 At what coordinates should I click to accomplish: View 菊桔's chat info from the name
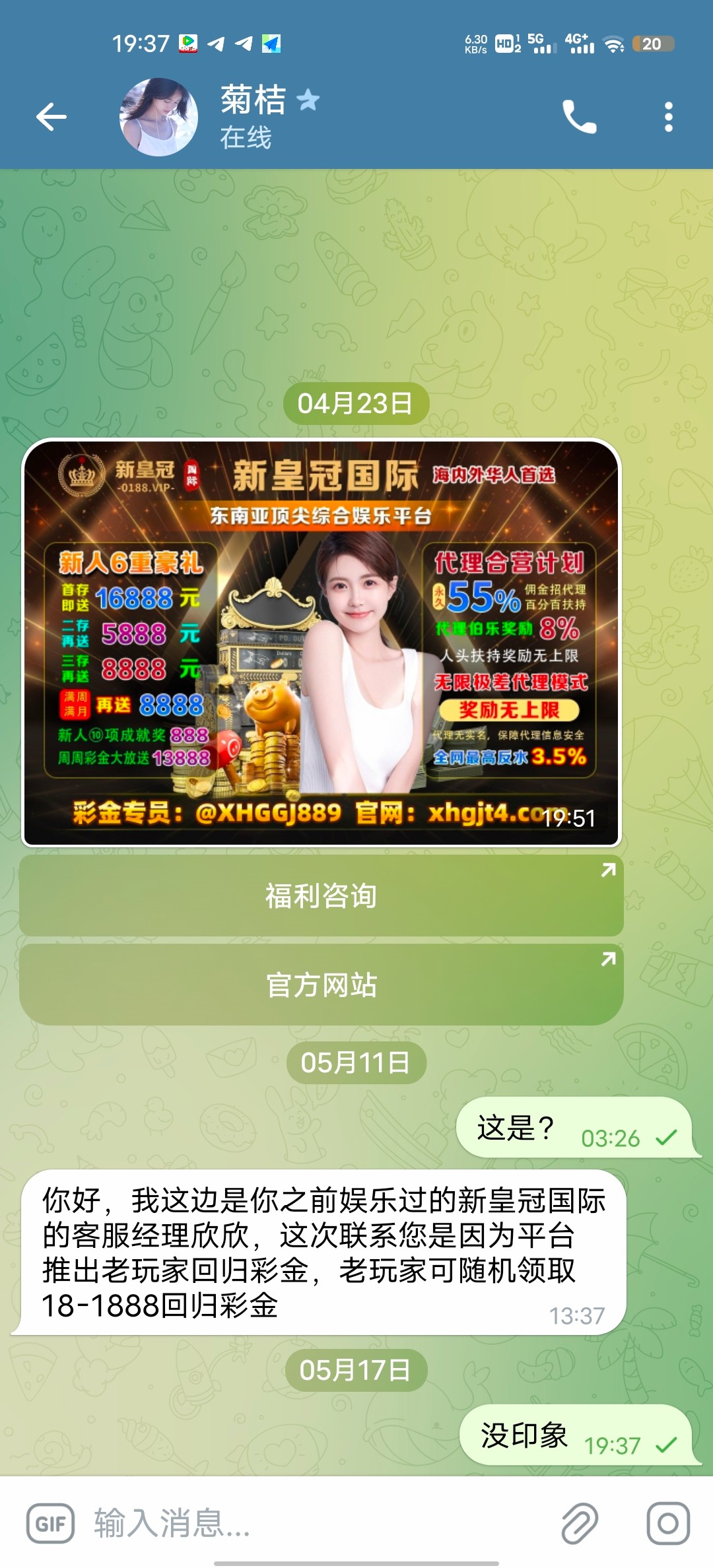pyautogui.click(x=254, y=100)
